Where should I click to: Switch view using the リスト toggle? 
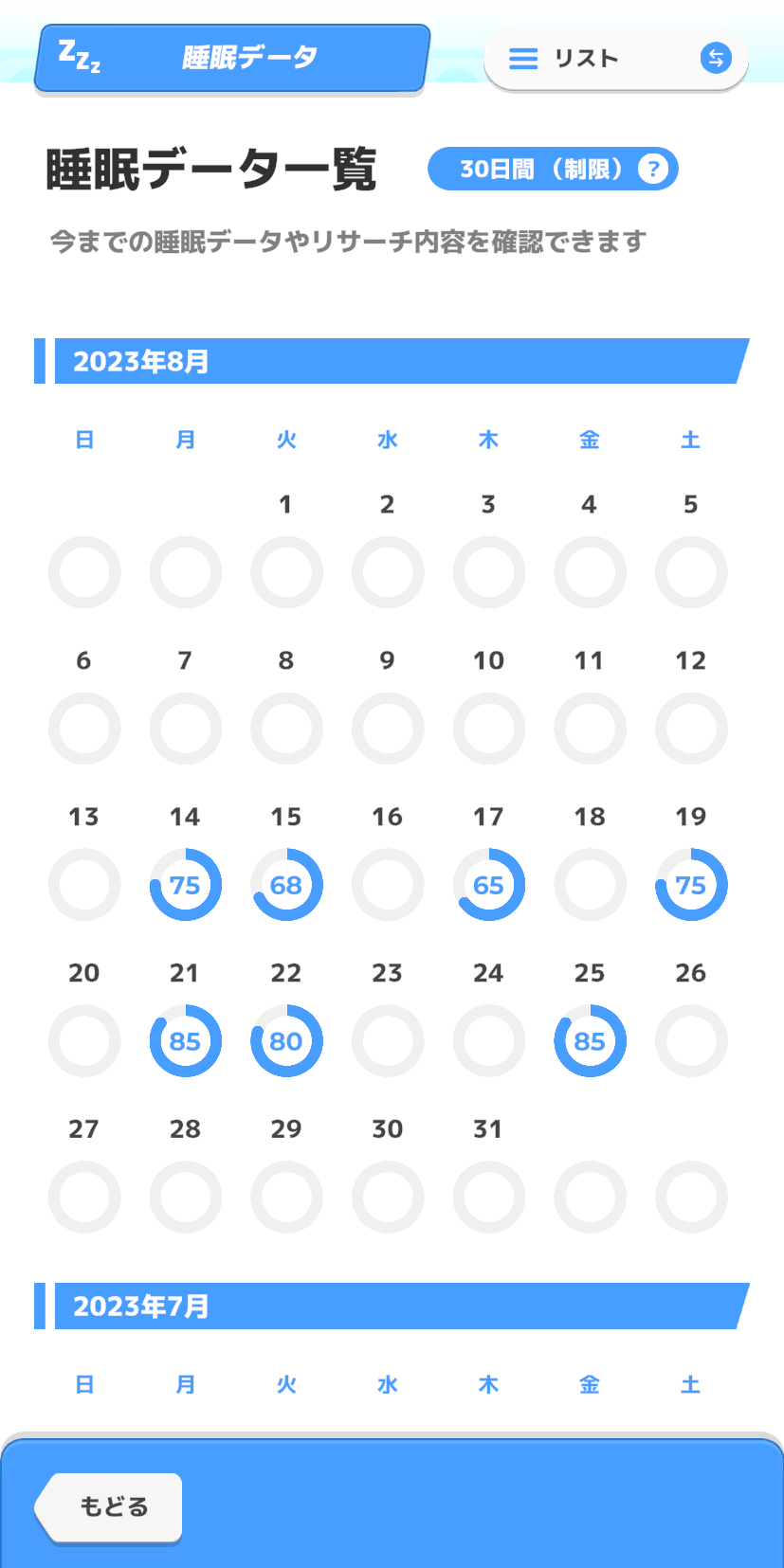pos(616,59)
